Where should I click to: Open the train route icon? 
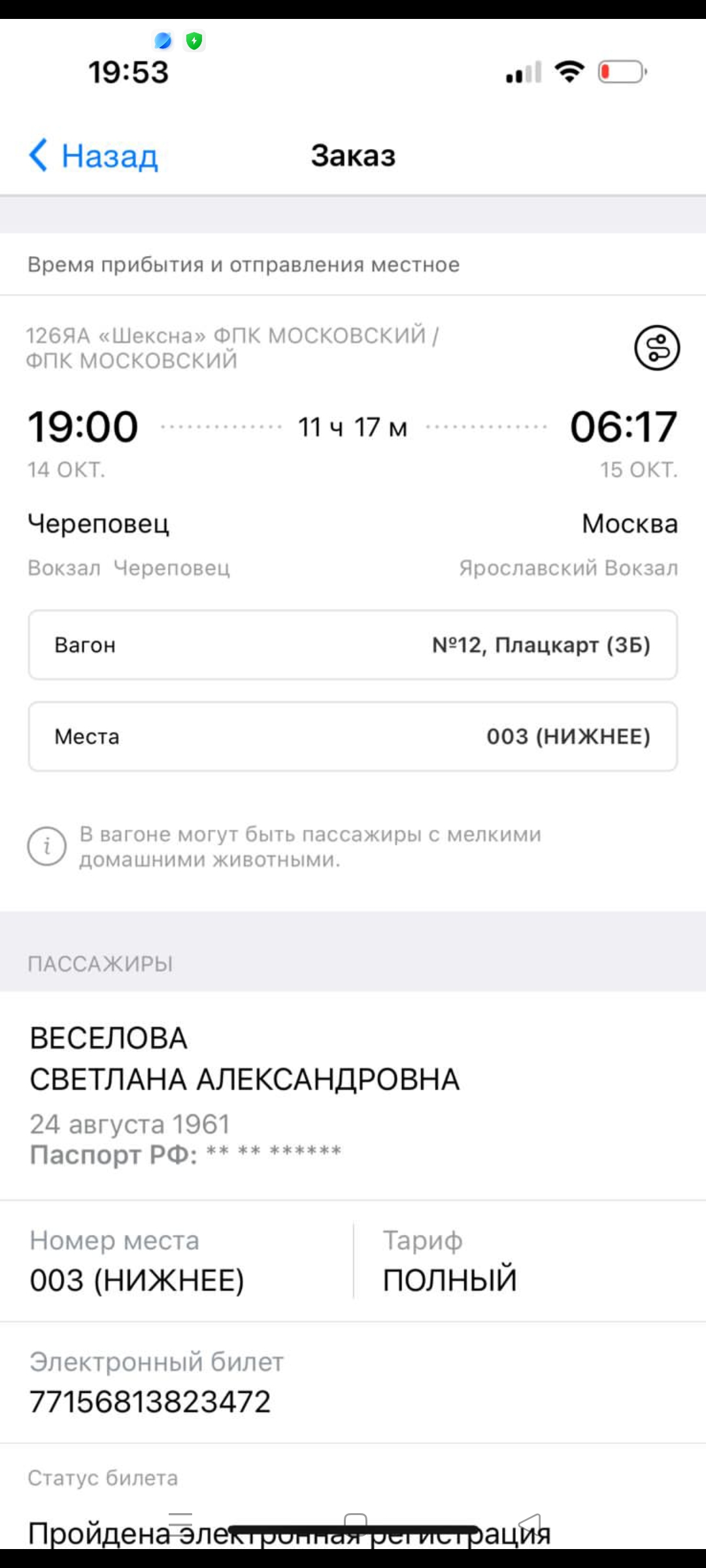656,348
